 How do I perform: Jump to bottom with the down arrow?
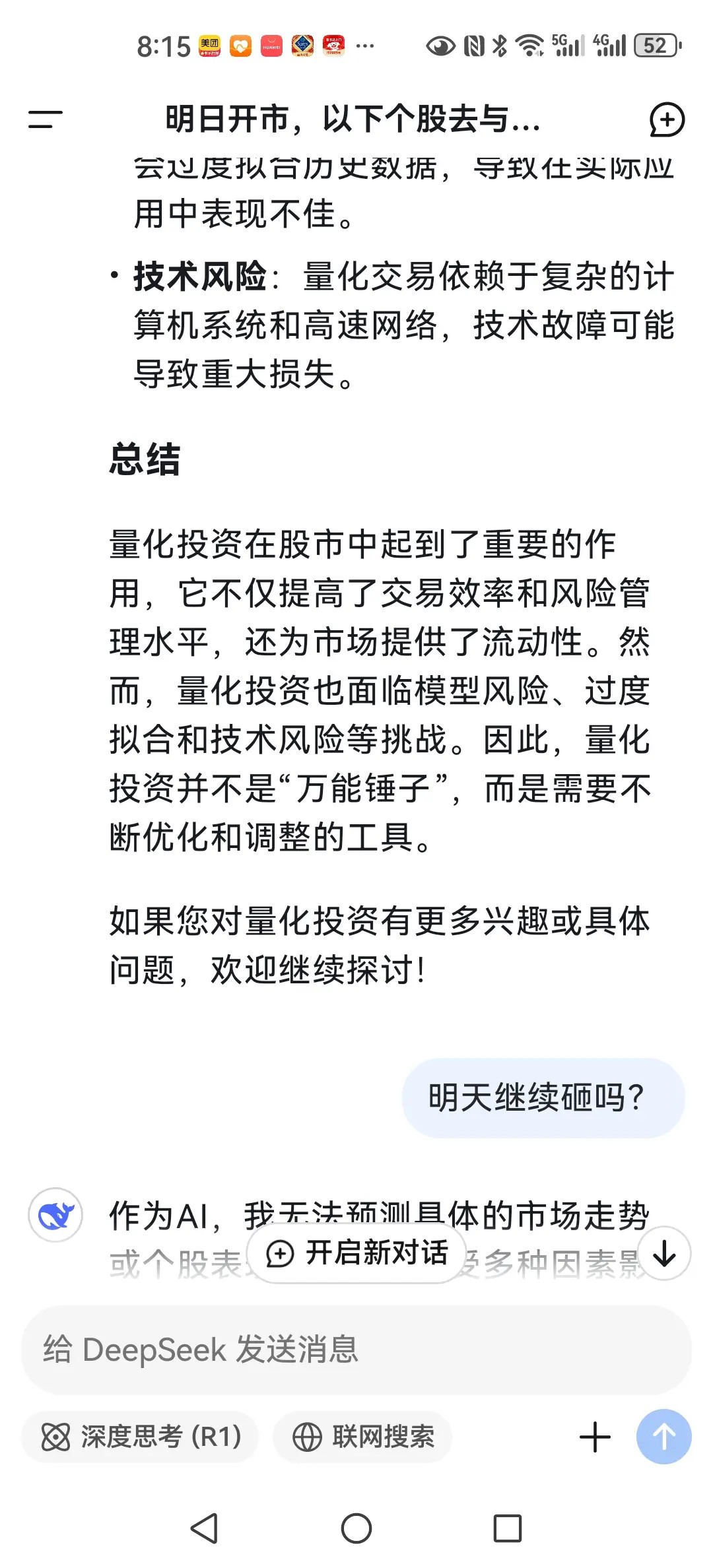[664, 1253]
